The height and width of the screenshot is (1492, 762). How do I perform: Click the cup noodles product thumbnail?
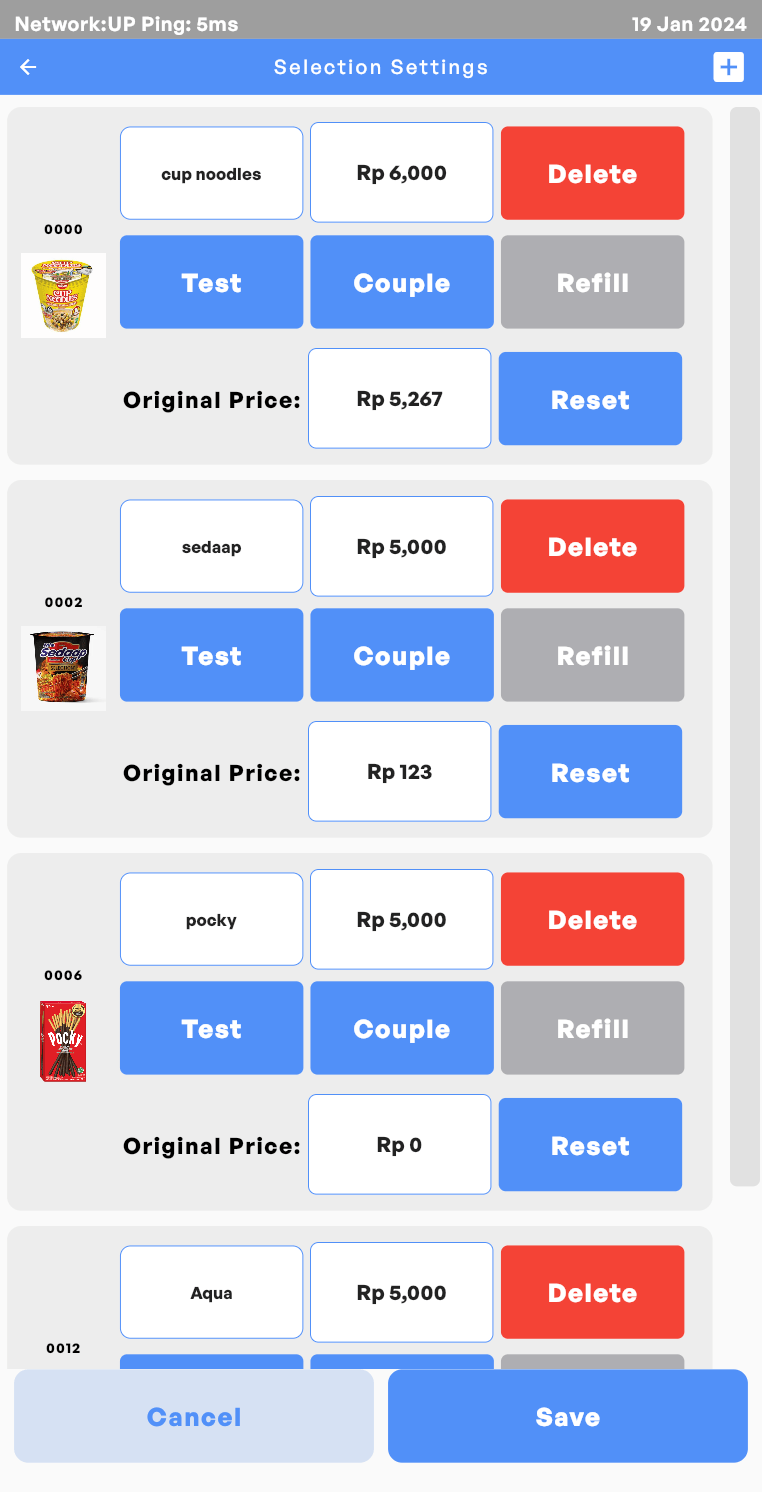63,295
